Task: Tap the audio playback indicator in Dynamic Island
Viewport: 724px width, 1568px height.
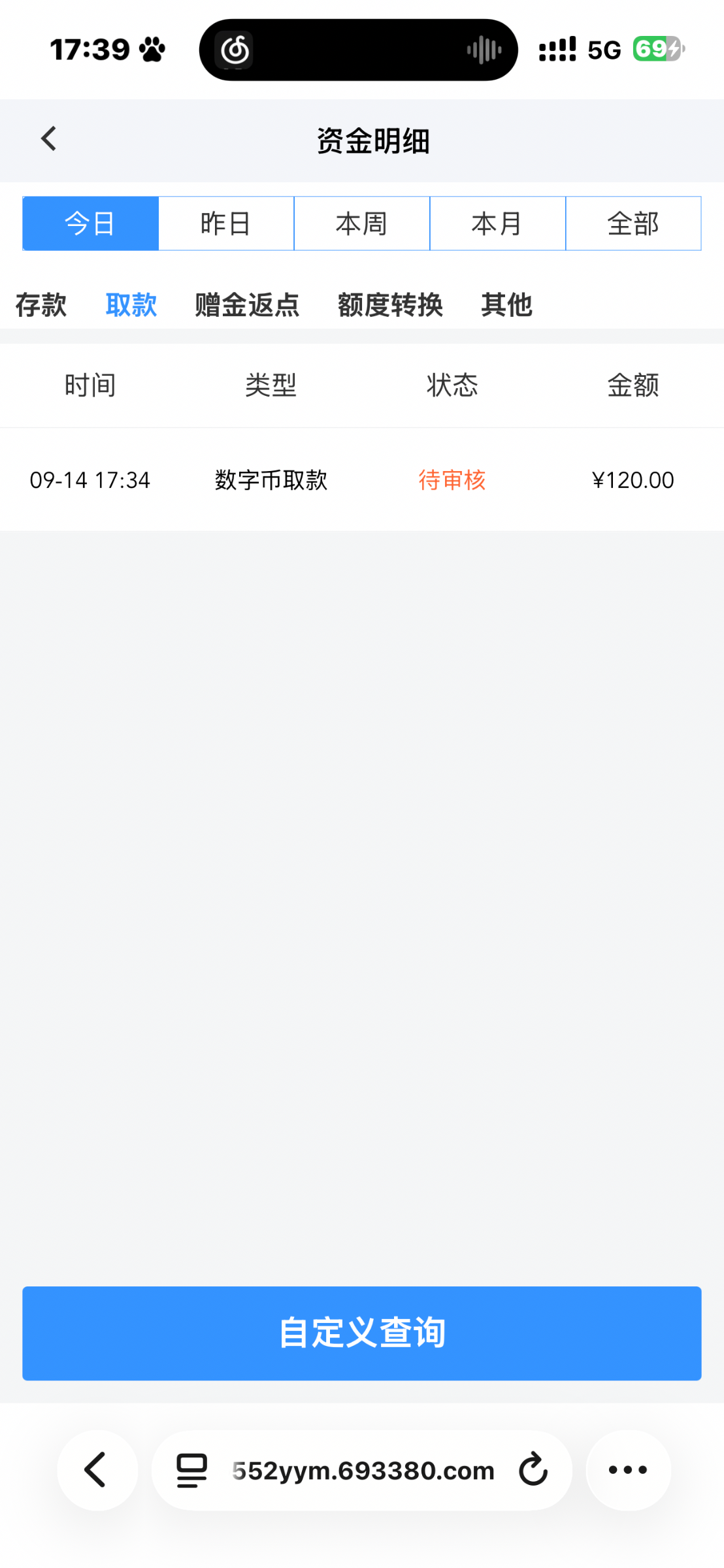Action: point(483,49)
